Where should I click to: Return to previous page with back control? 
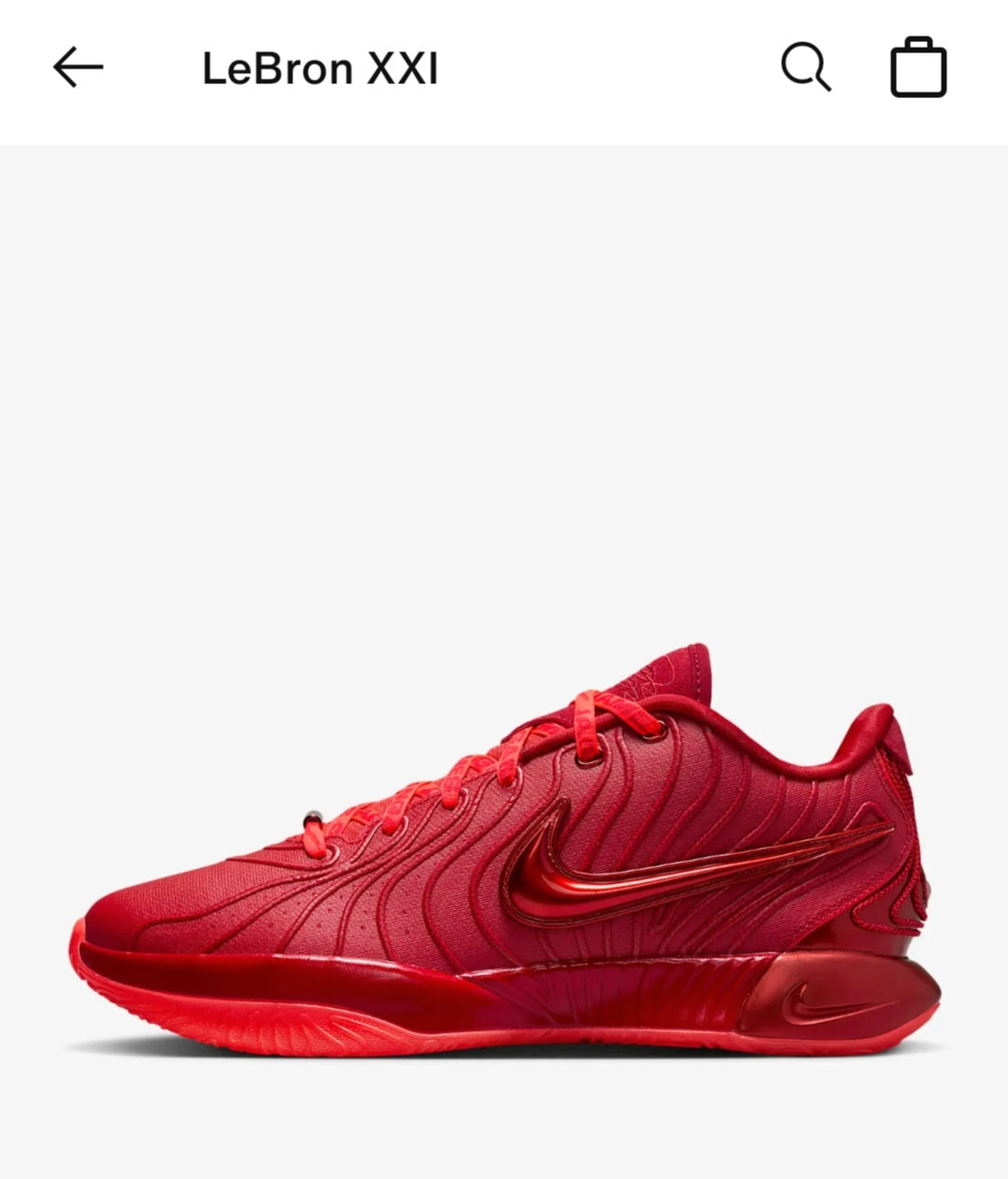(x=78, y=67)
